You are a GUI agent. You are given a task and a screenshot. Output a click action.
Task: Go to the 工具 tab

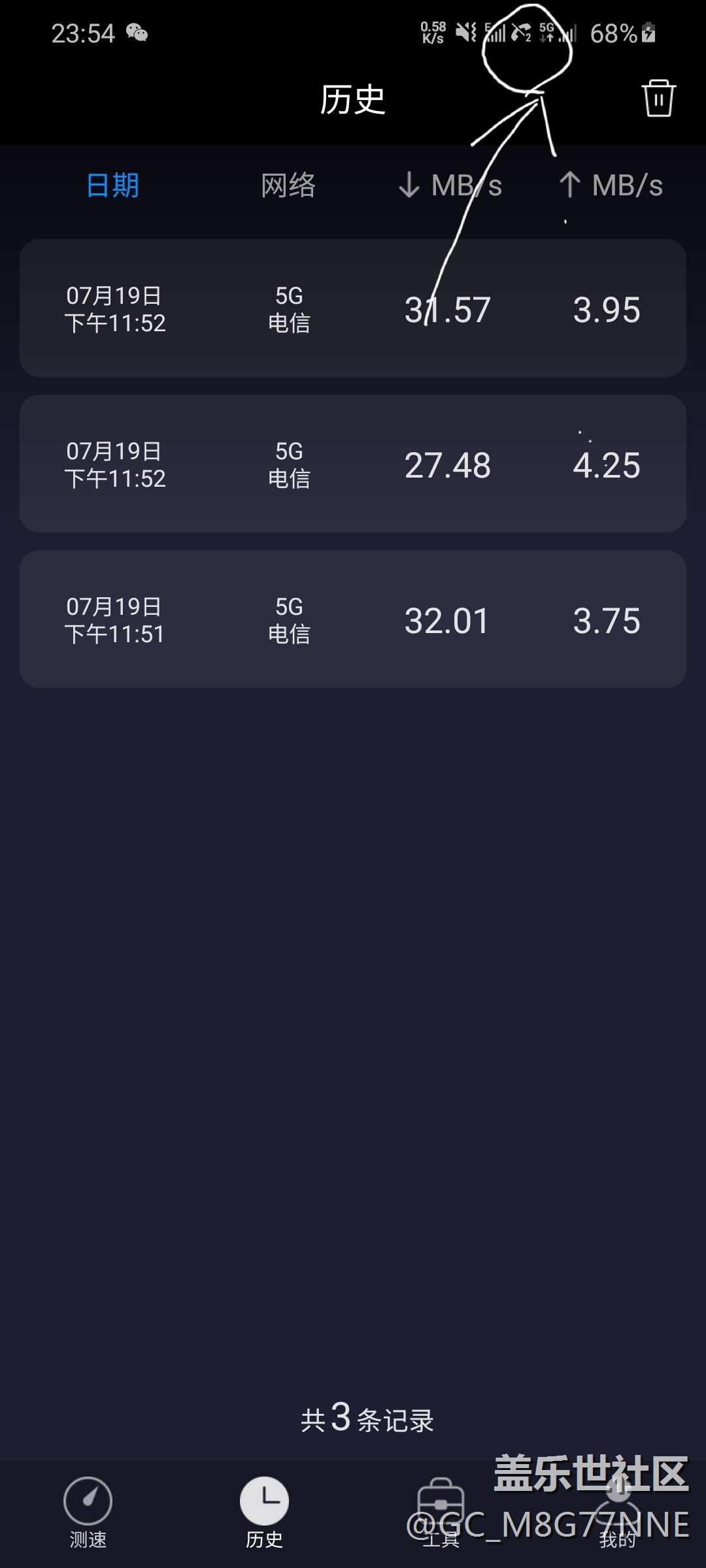tap(441, 1512)
